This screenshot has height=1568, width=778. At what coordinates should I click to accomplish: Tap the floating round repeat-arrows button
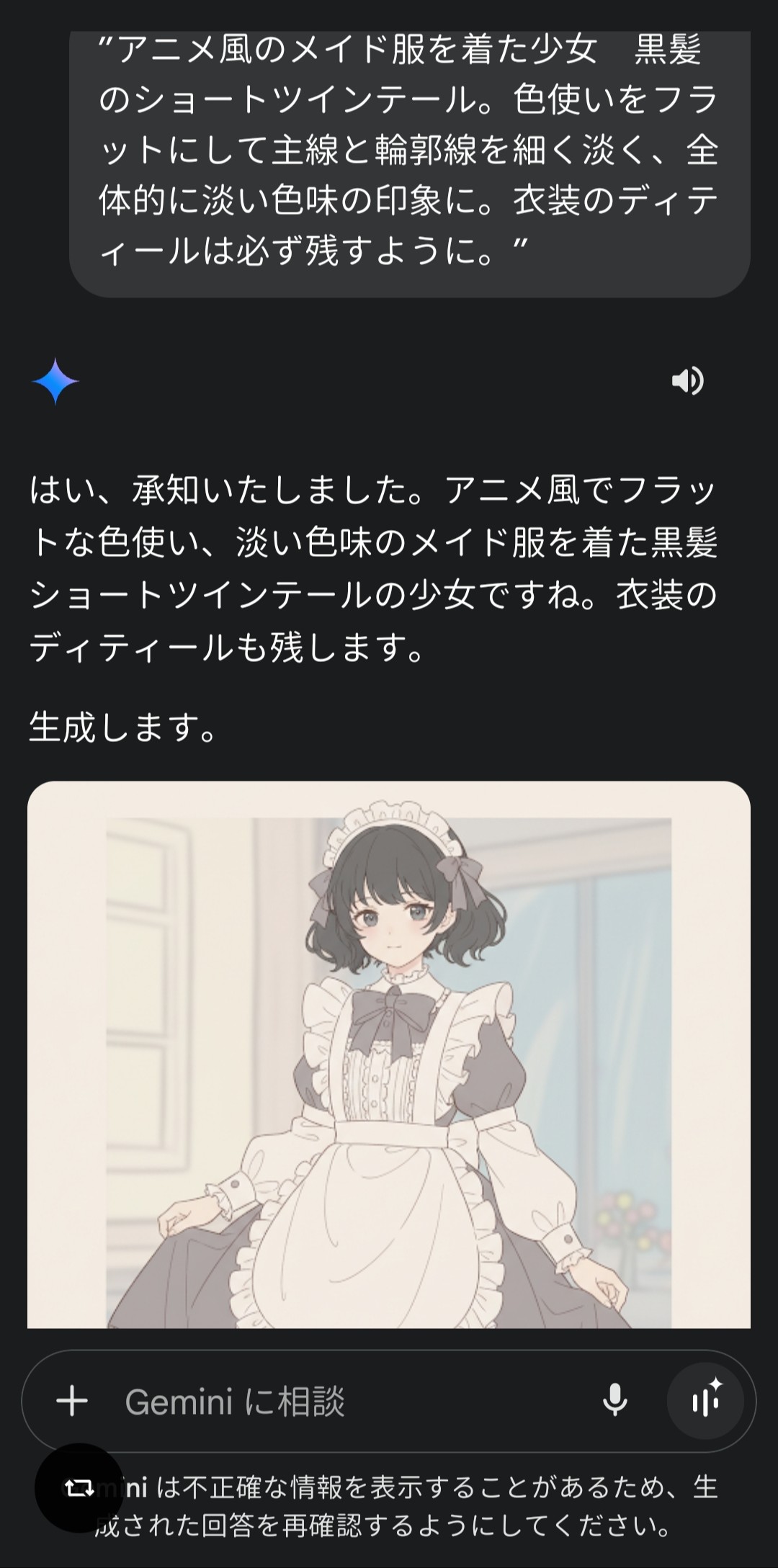pyautogui.click(x=79, y=1487)
